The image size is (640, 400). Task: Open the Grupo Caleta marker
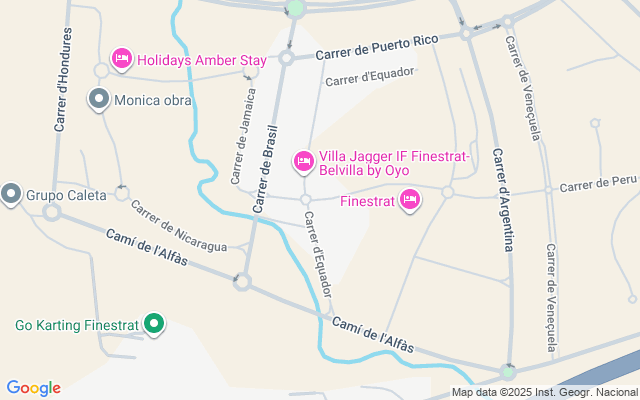pyautogui.click(x=11, y=194)
